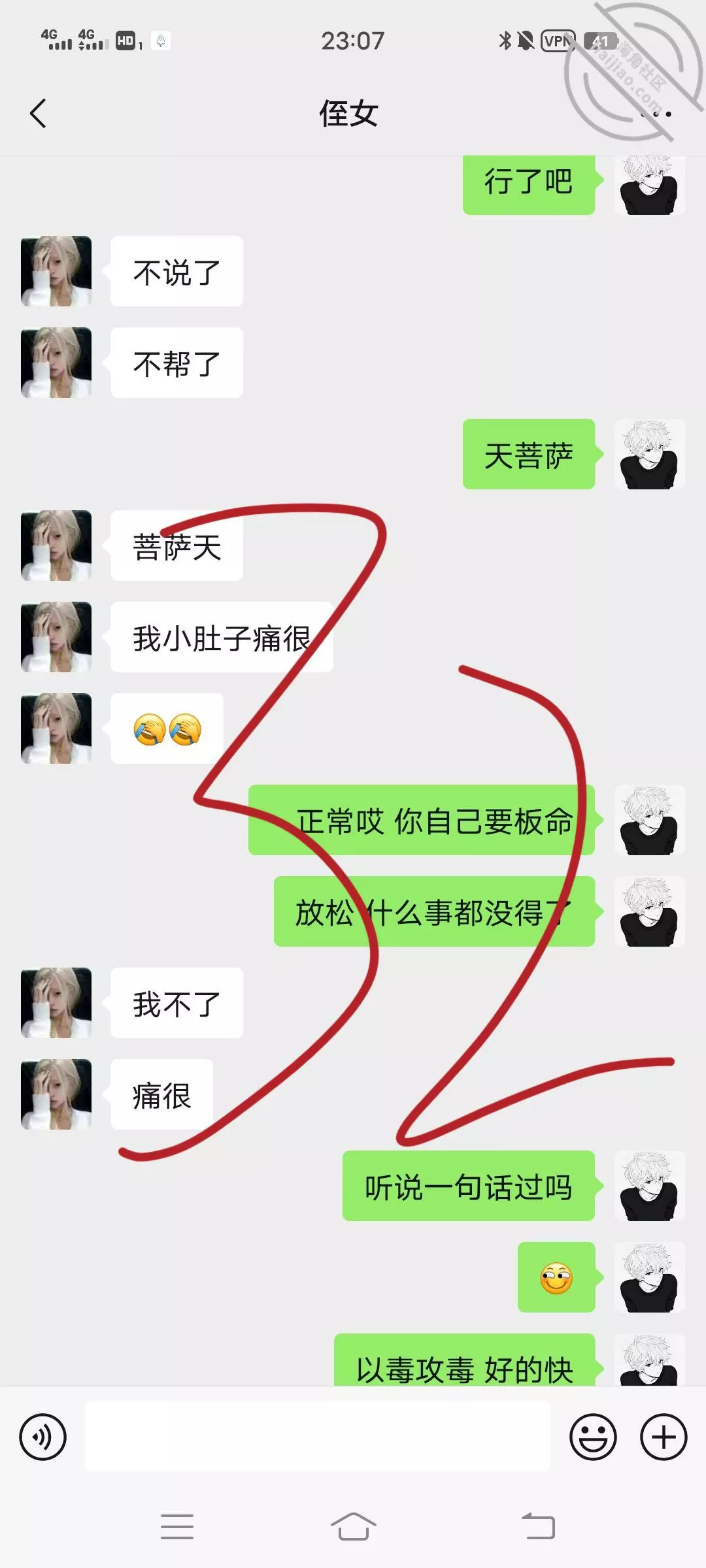The width and height of the screenshot is (706, 1568).
Task: Focus the message text field
Action: pyautogui.click(x=317, y=1437)
